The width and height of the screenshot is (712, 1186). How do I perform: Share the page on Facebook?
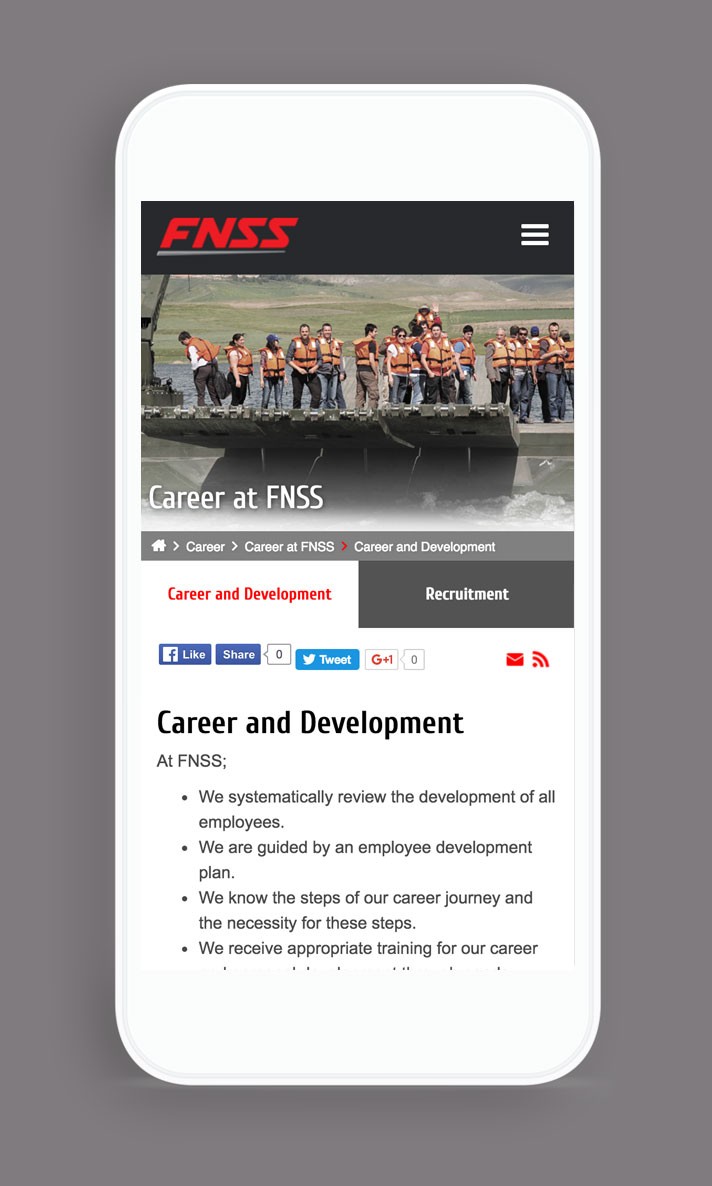[238, 655]
